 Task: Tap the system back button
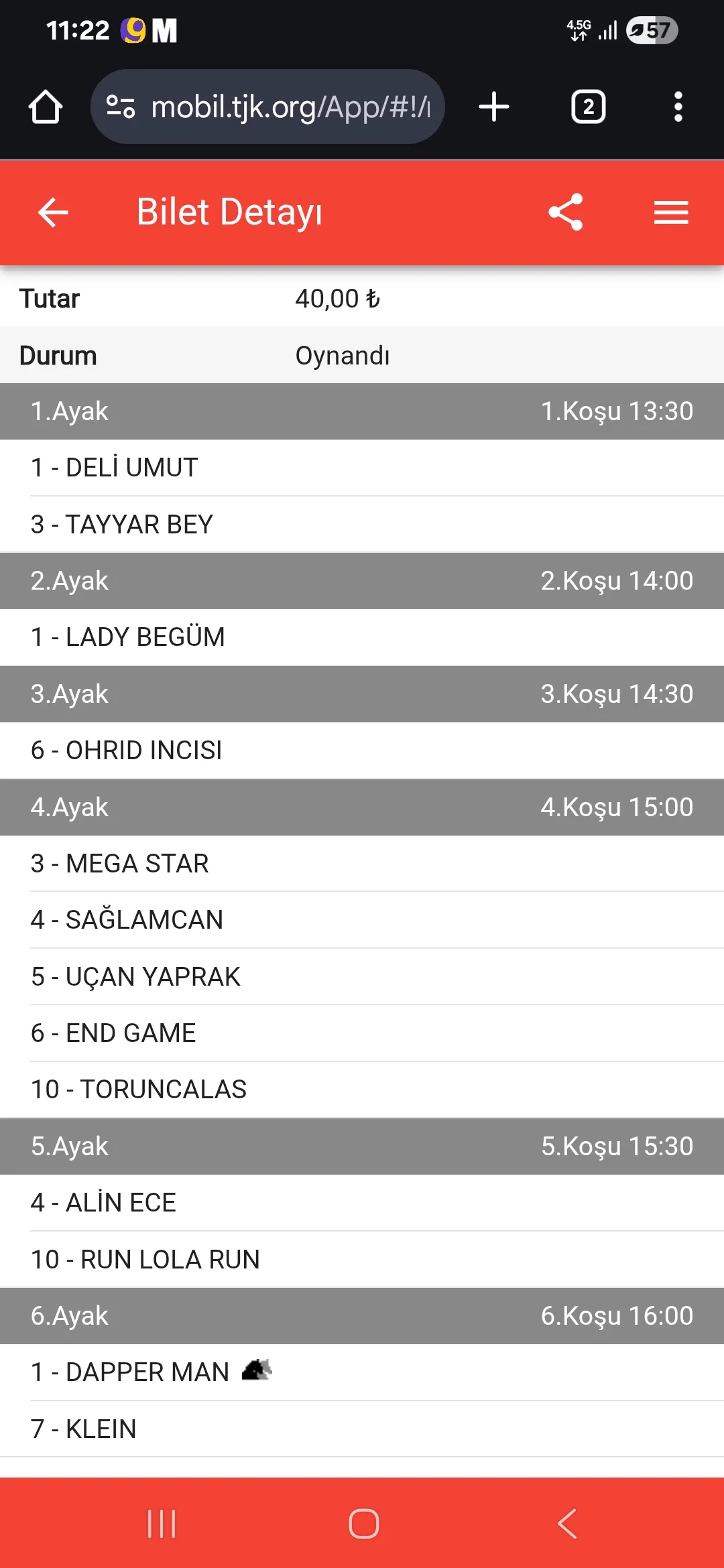coord(567,1523)
